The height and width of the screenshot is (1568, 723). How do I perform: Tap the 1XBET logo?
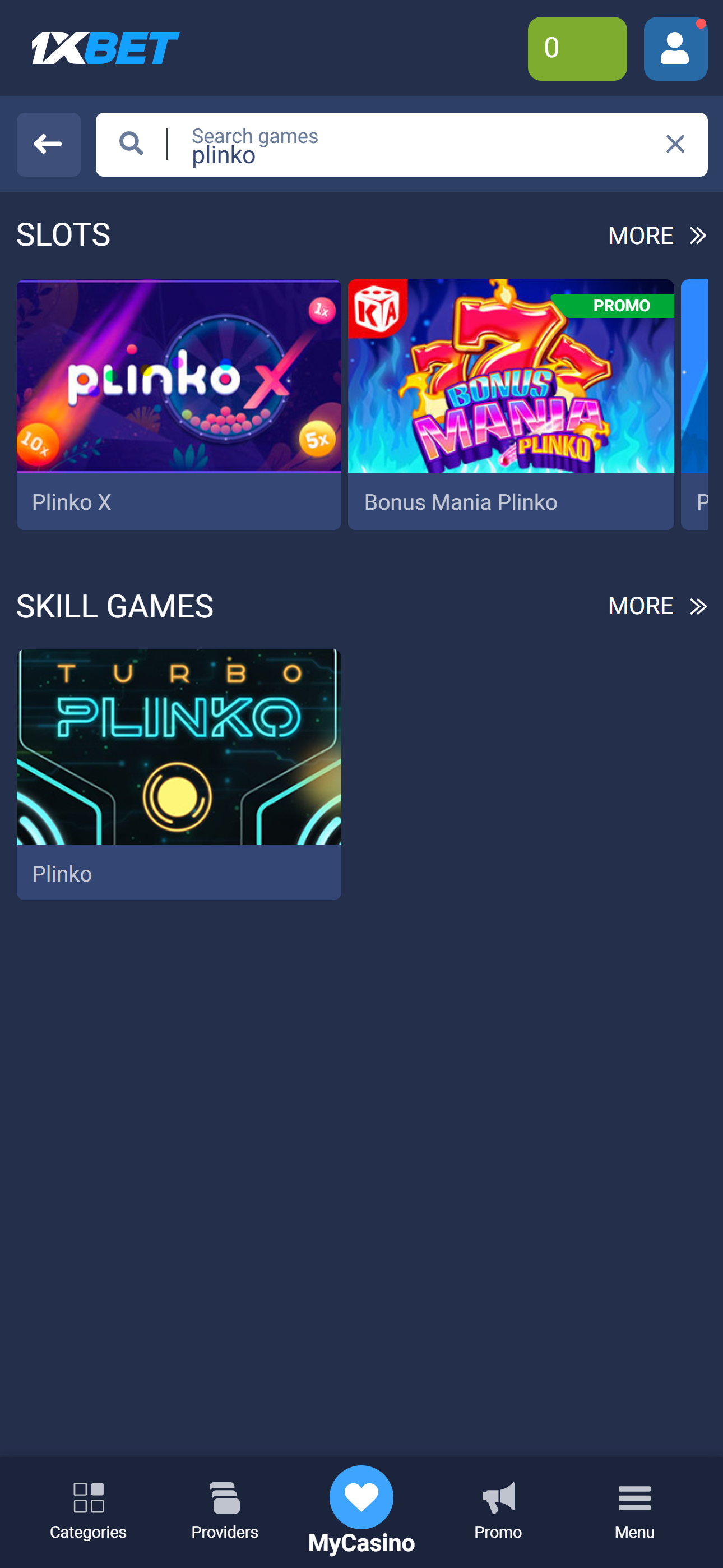(x=105, y=48)
